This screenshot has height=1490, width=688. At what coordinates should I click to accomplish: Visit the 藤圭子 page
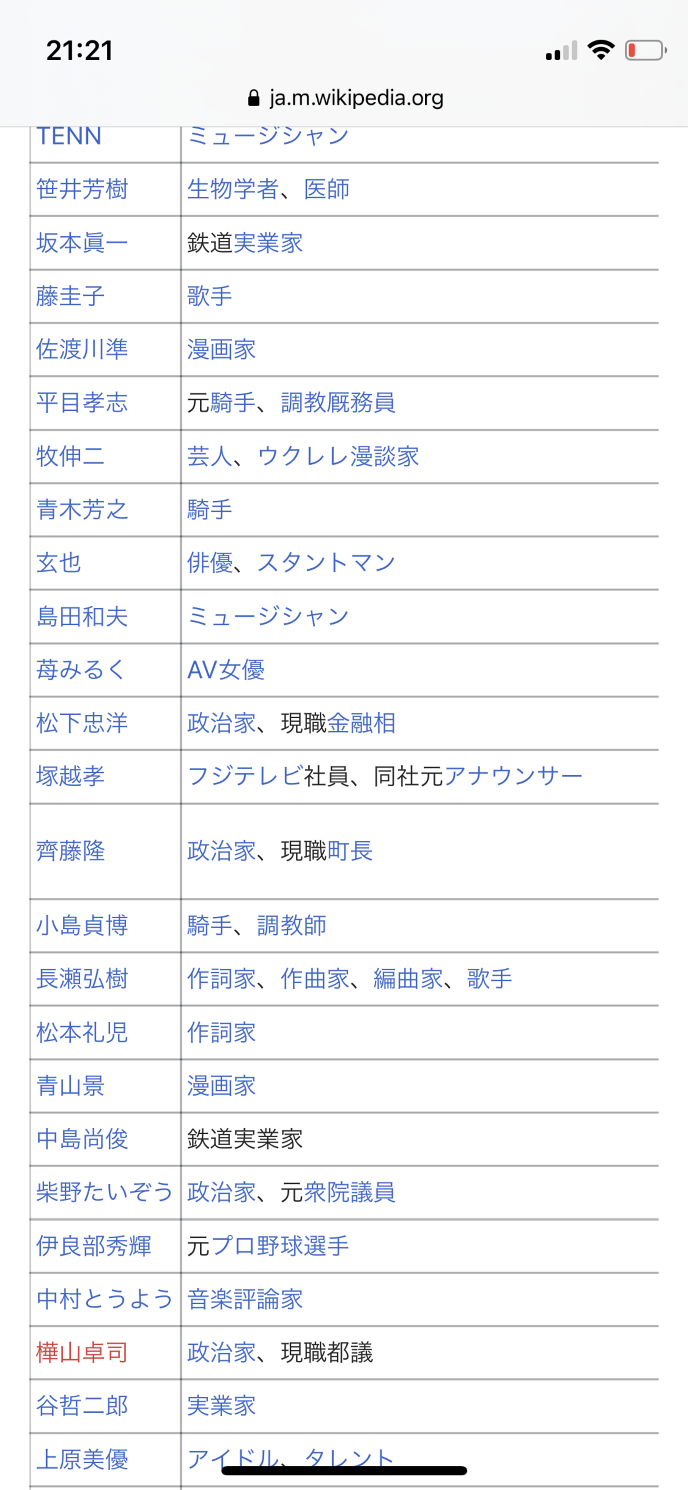70,296
